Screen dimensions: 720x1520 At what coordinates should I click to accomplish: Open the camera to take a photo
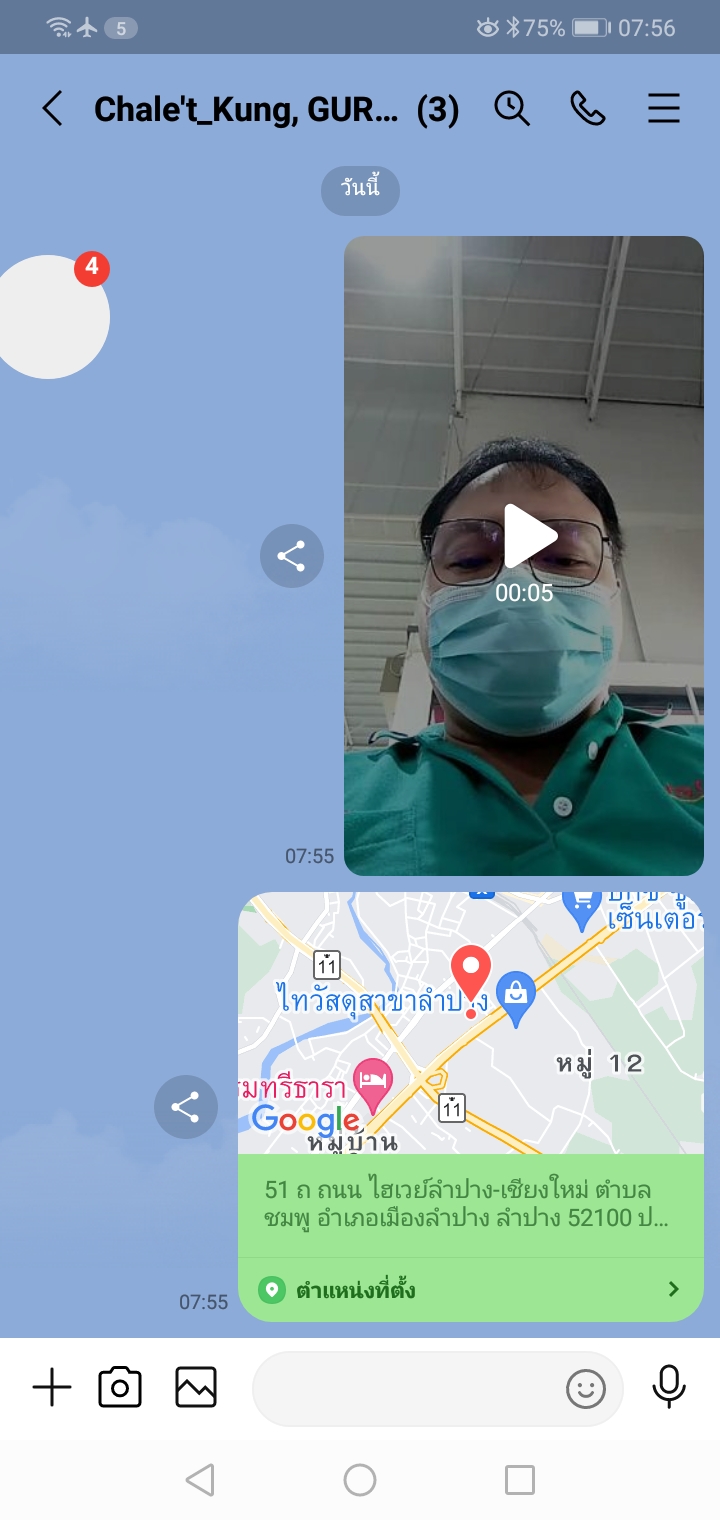point(120,1388)
